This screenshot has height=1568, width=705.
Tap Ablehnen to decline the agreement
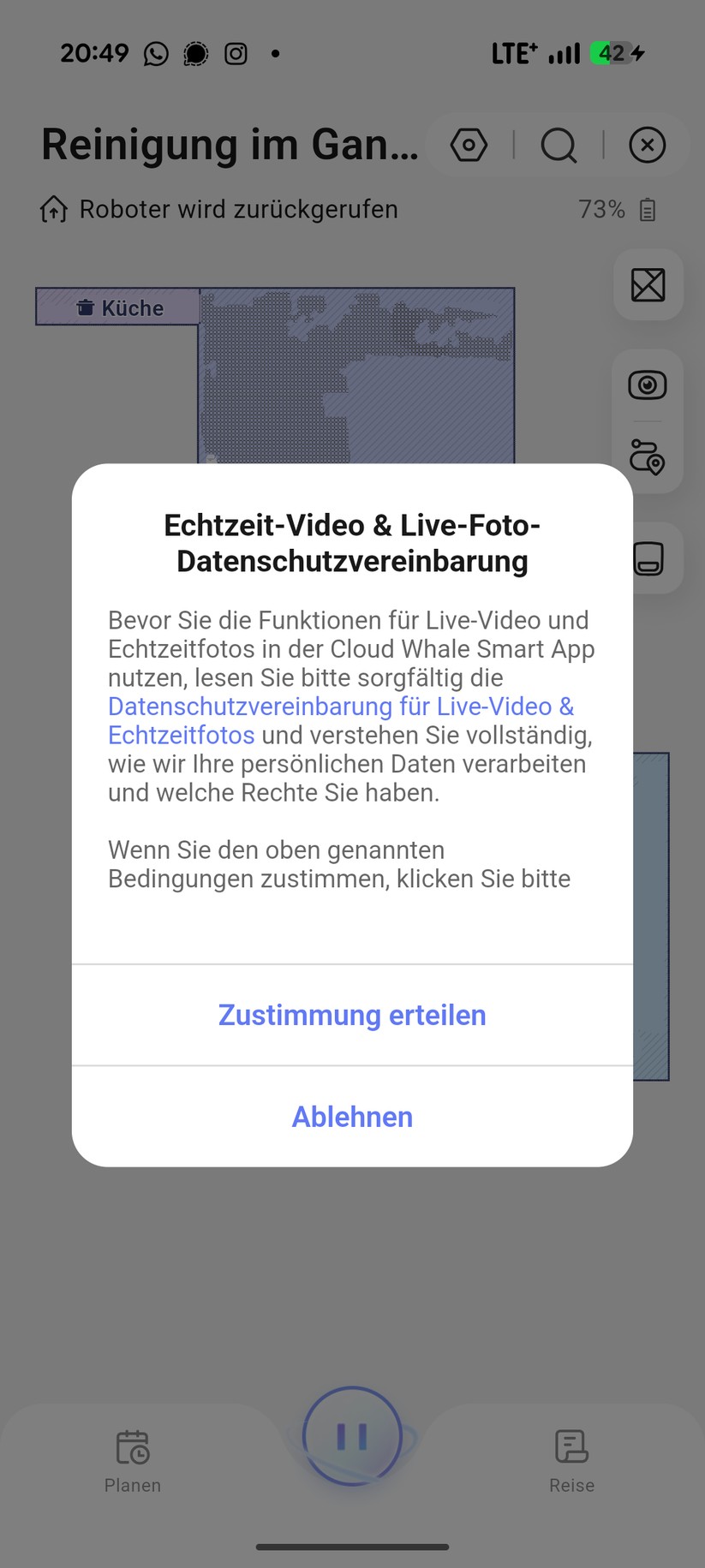pos(352,1117)
